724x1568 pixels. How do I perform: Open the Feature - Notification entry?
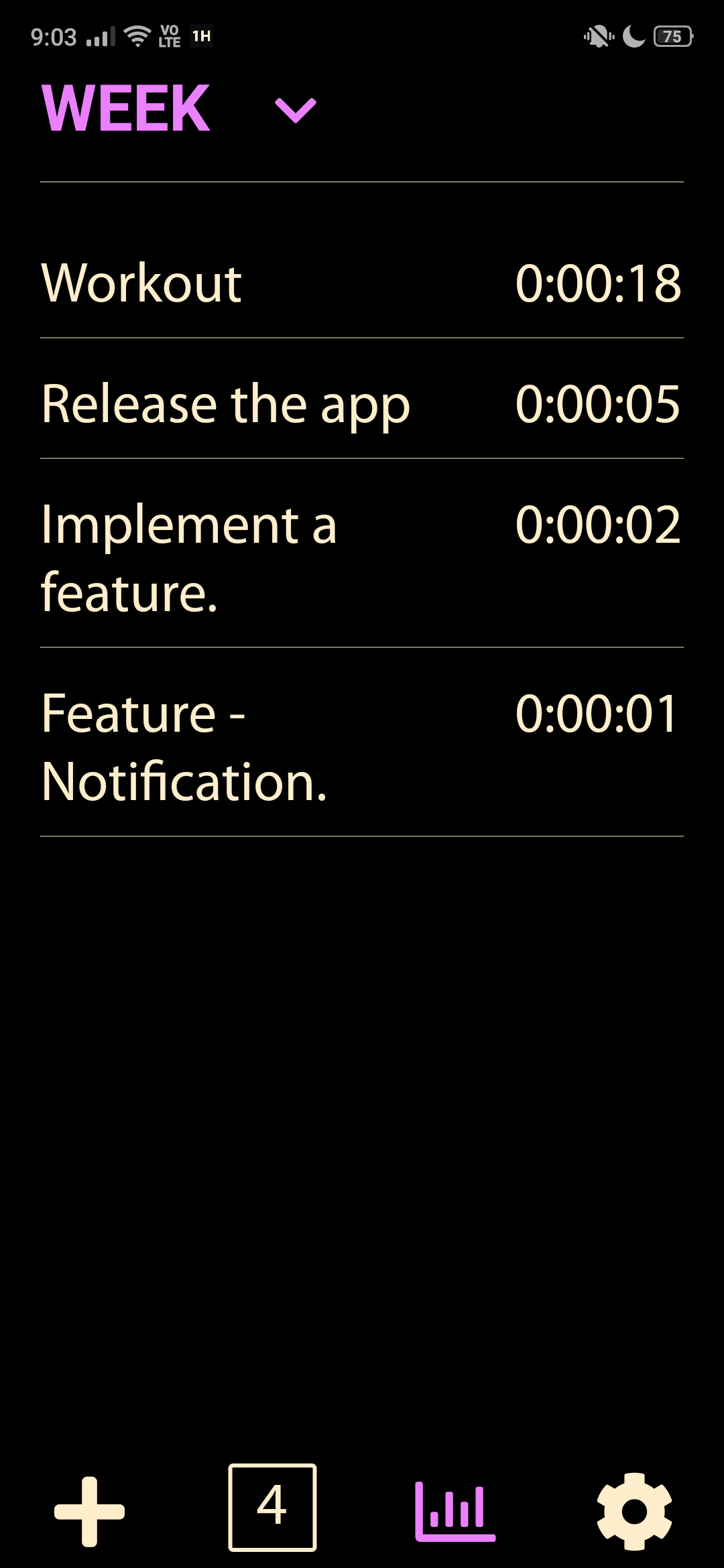[x=362, y=747]
